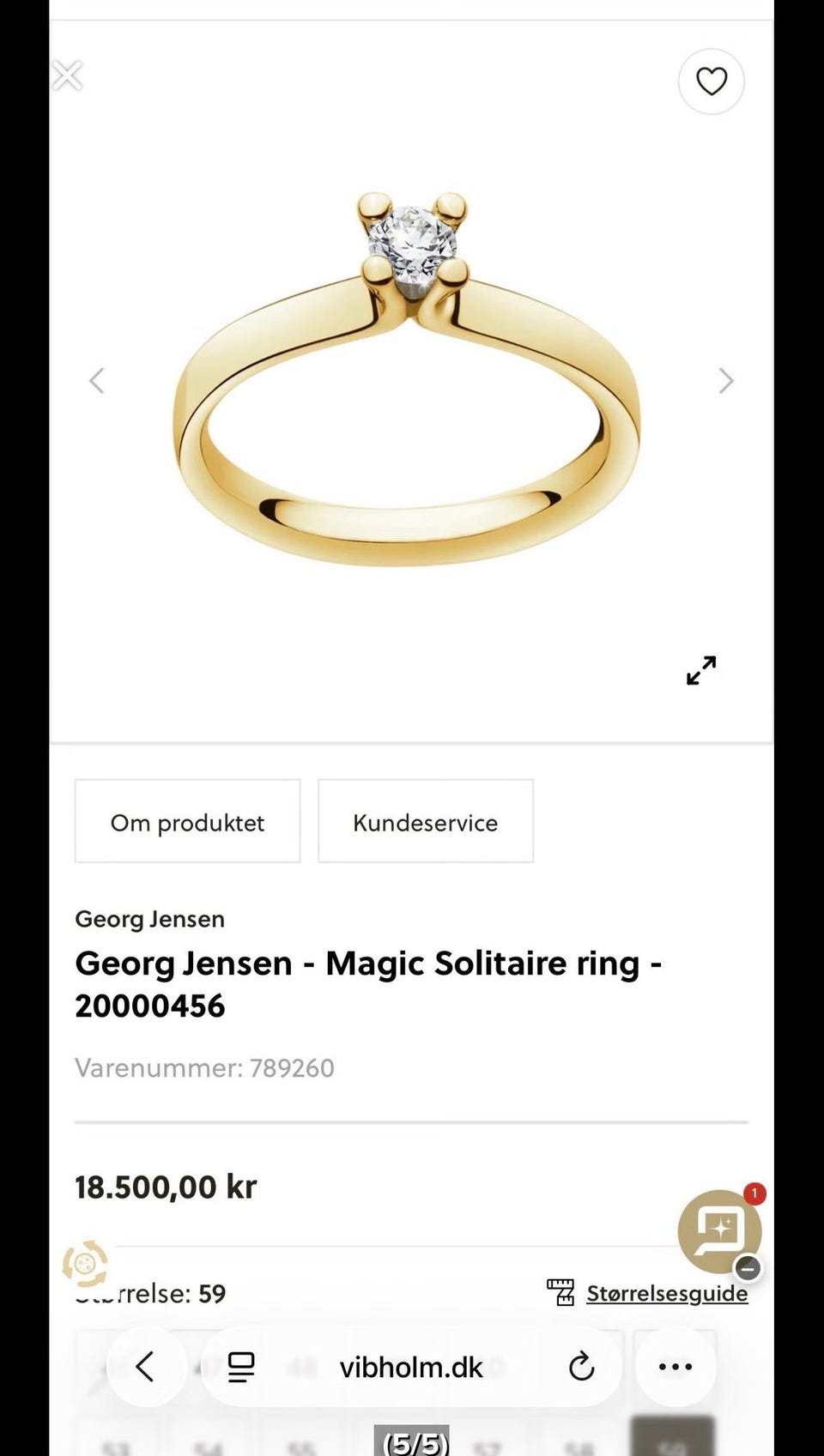This screenshot has height=1456, width=824.
Task: Show the previous product image
Action: (x=97, y=380)
